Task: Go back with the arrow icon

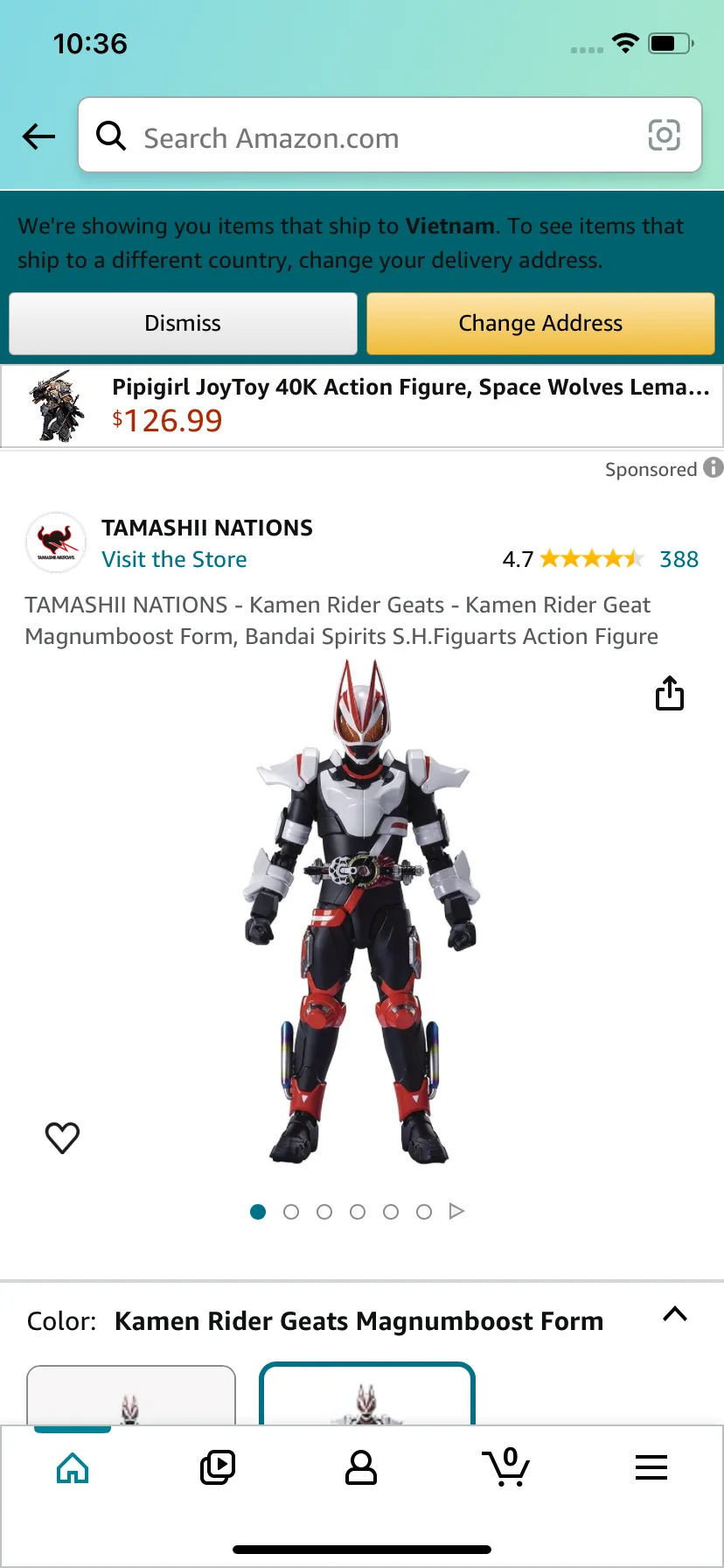Action: (x=38, y=136)
